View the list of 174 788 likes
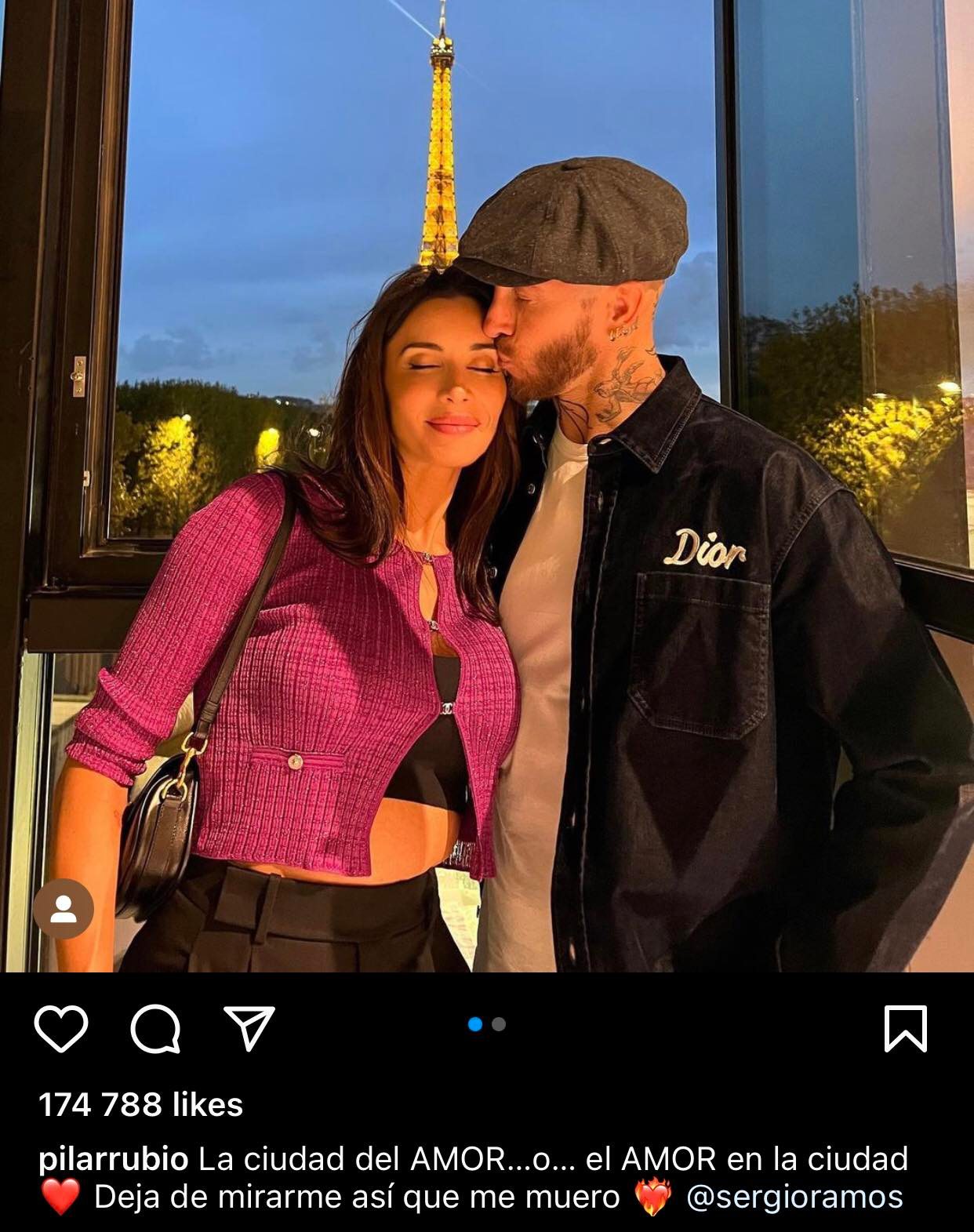 [141, 1104]
